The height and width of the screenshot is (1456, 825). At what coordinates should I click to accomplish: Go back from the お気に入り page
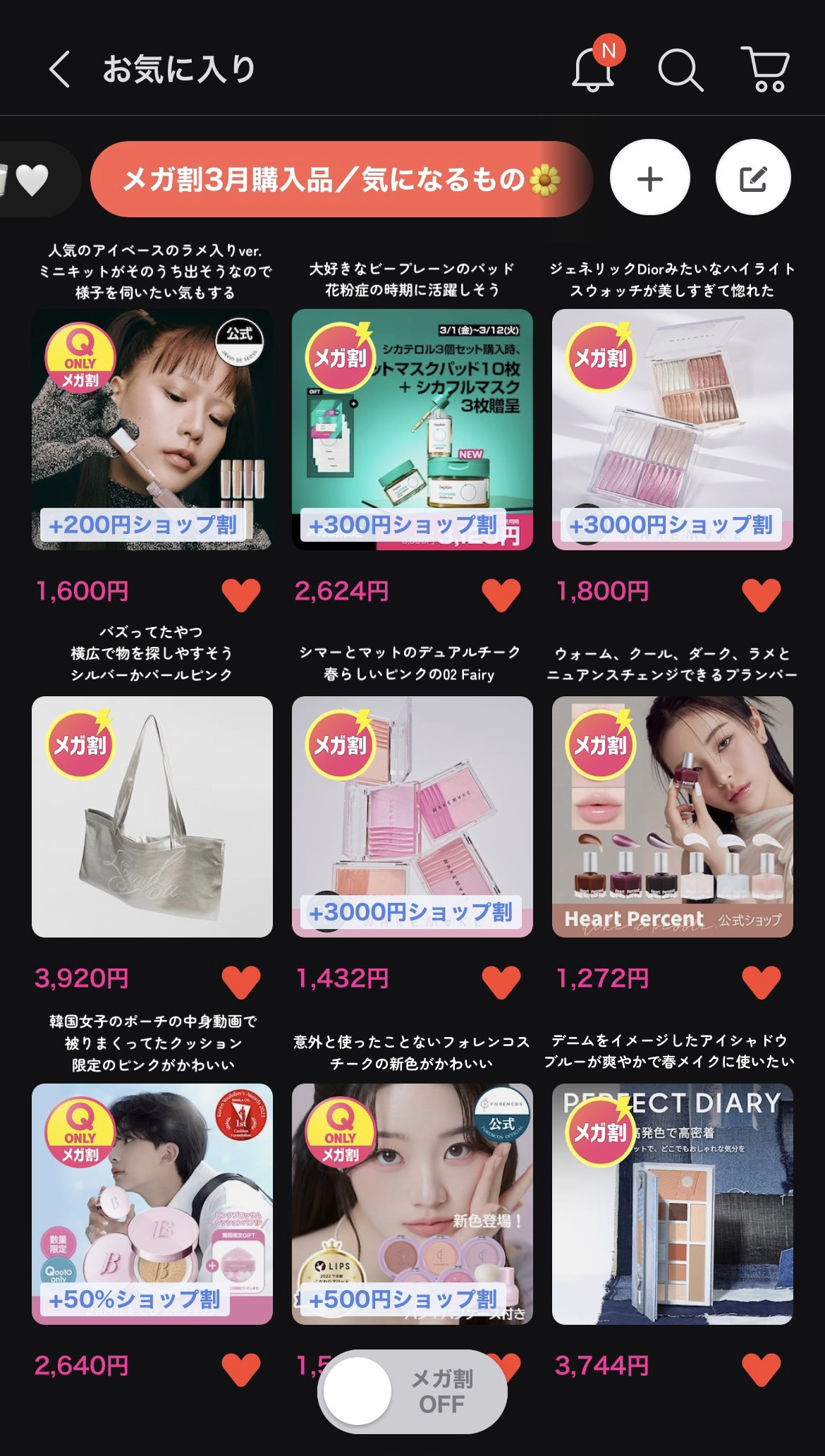[x=60, y=70]
